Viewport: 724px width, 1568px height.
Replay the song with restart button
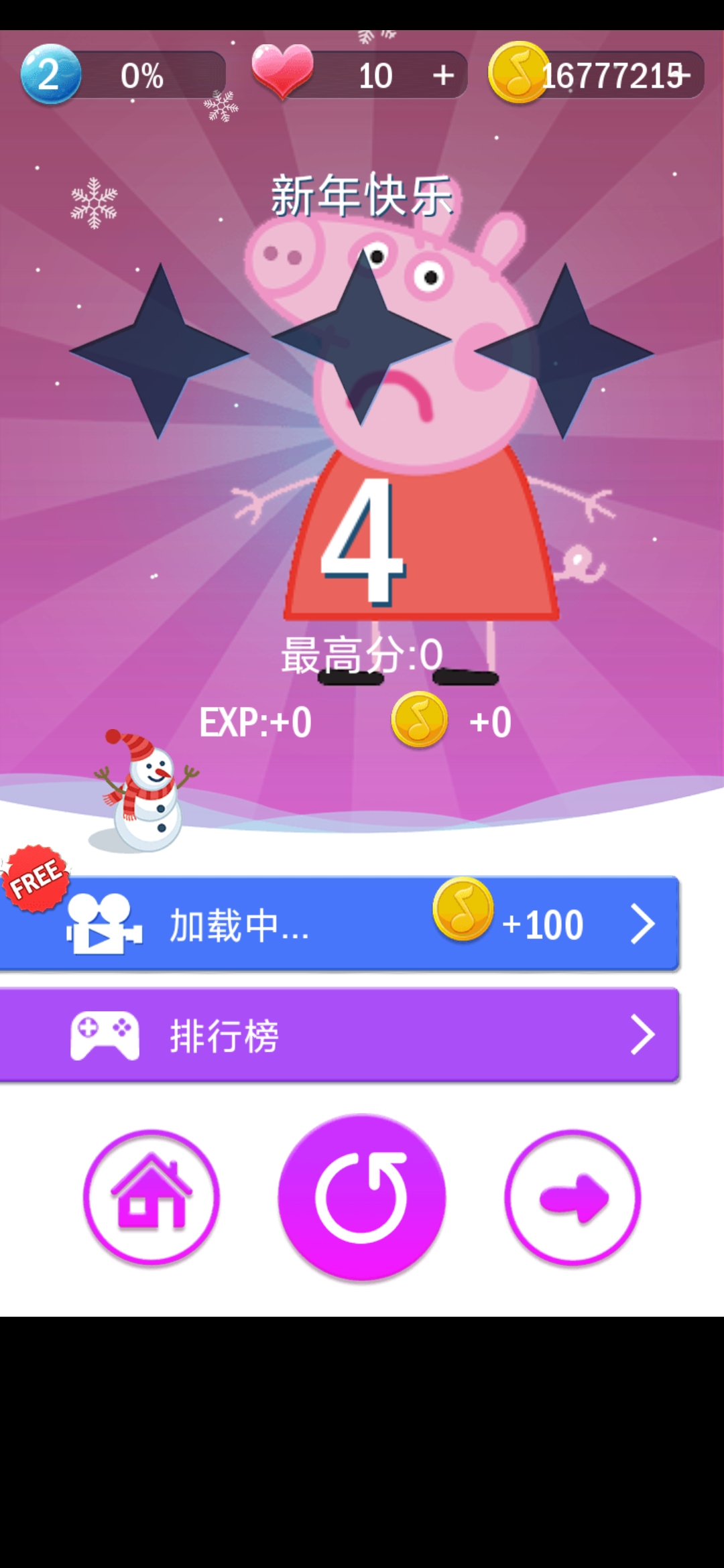(362, 1197)
